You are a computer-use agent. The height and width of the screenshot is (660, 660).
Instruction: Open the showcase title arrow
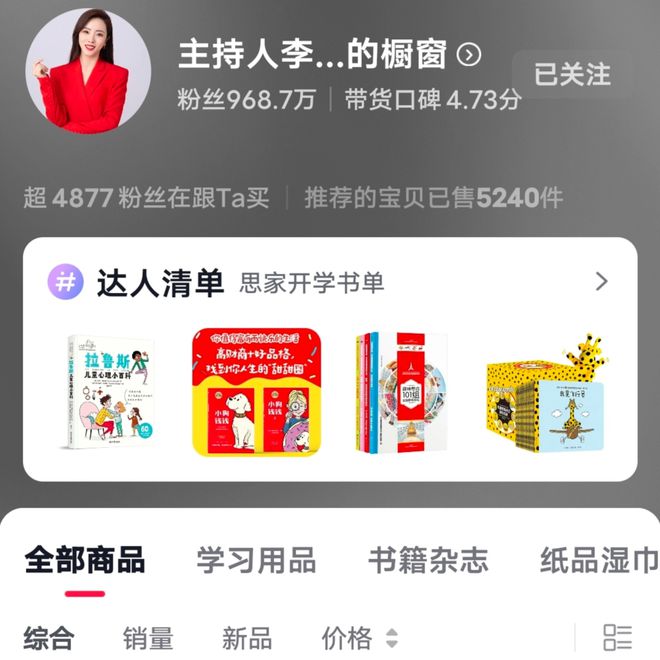468,55
